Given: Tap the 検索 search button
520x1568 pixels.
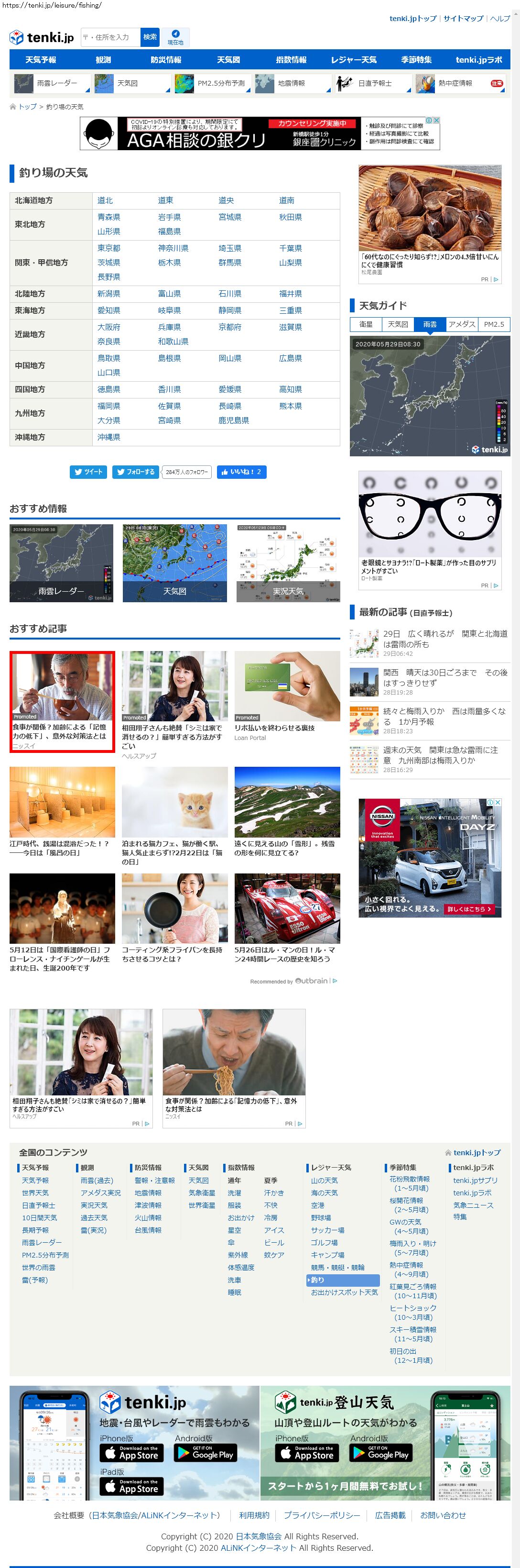Looking at the screenshot, I should coord(150,37).
